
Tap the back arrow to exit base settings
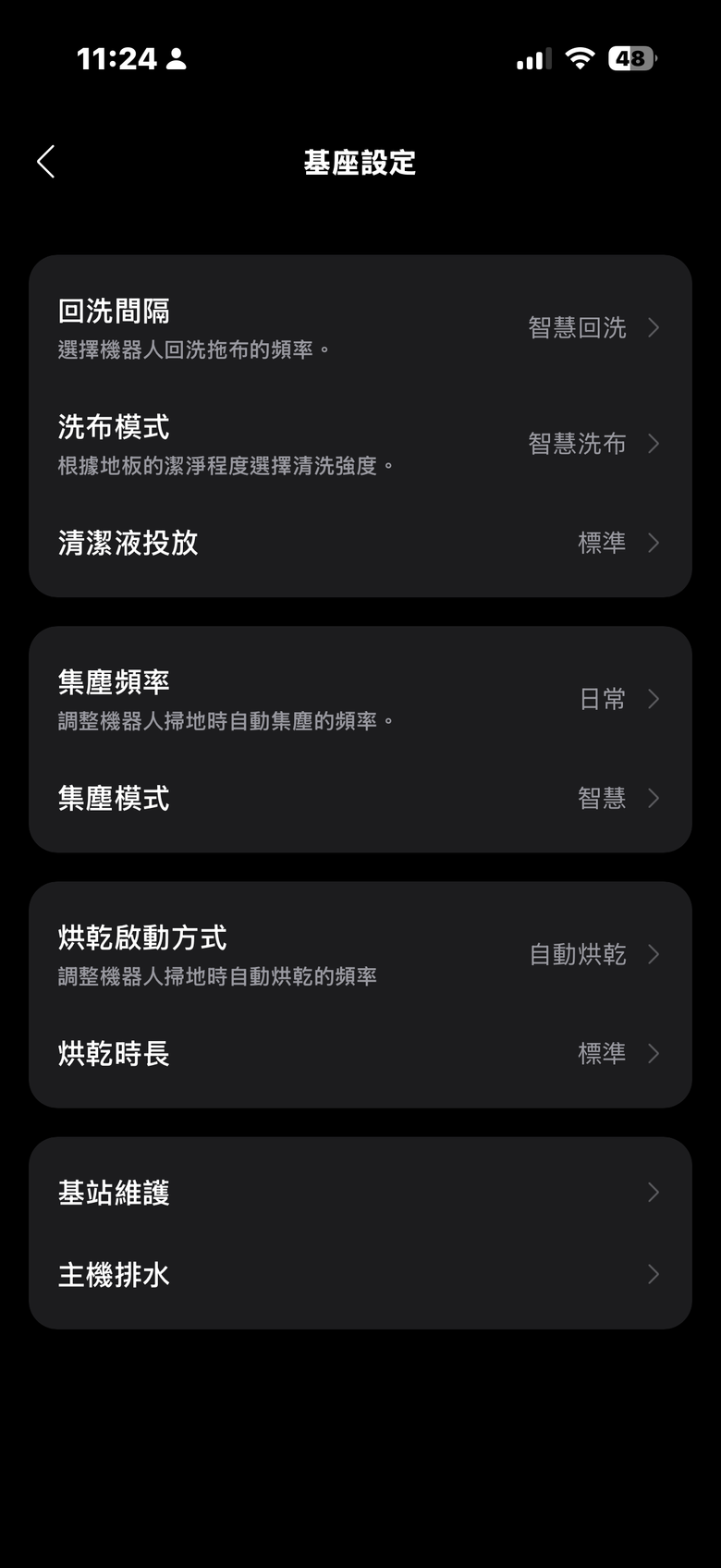(44, 161)
